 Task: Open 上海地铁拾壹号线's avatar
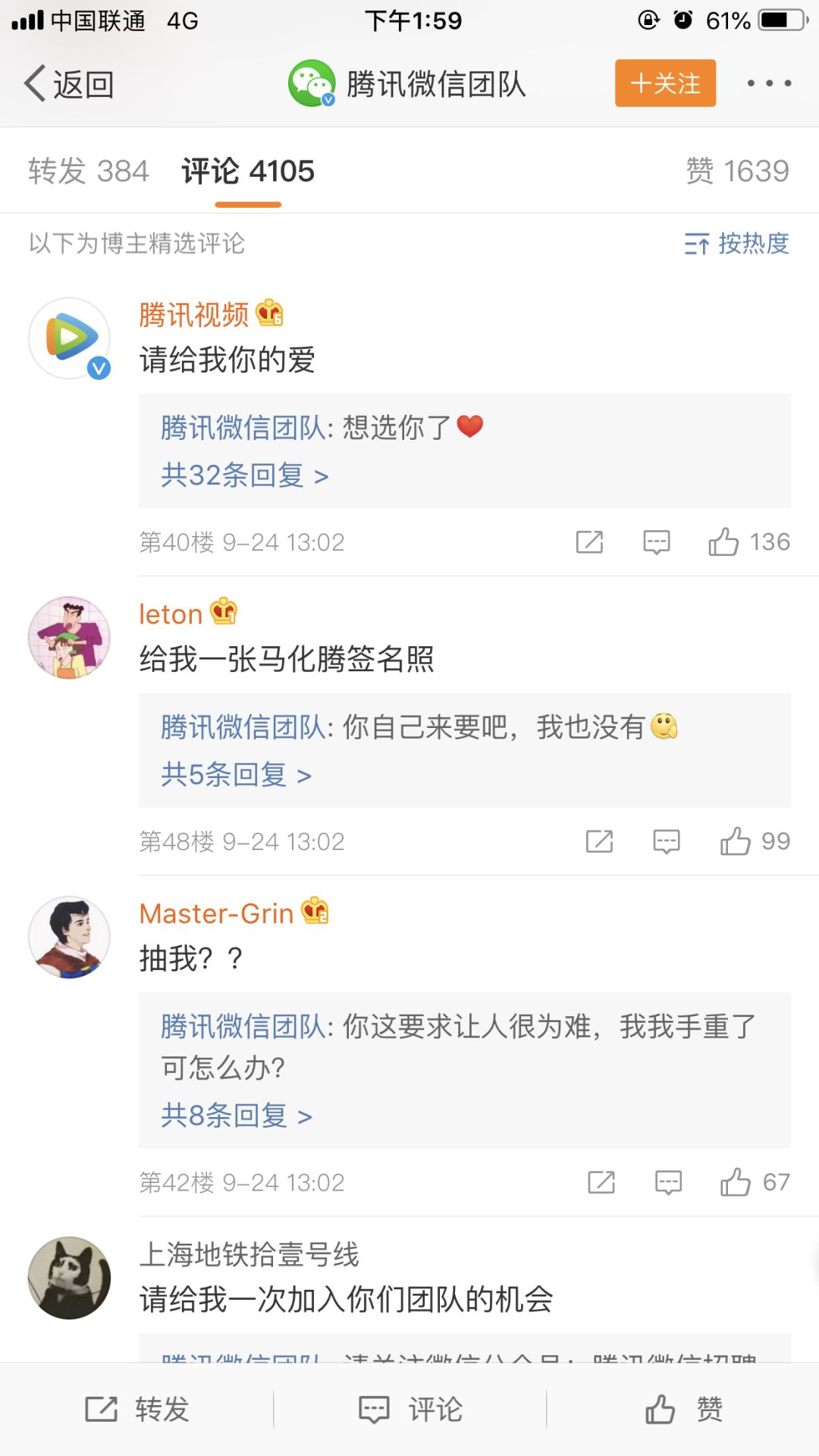[70, 1278]
